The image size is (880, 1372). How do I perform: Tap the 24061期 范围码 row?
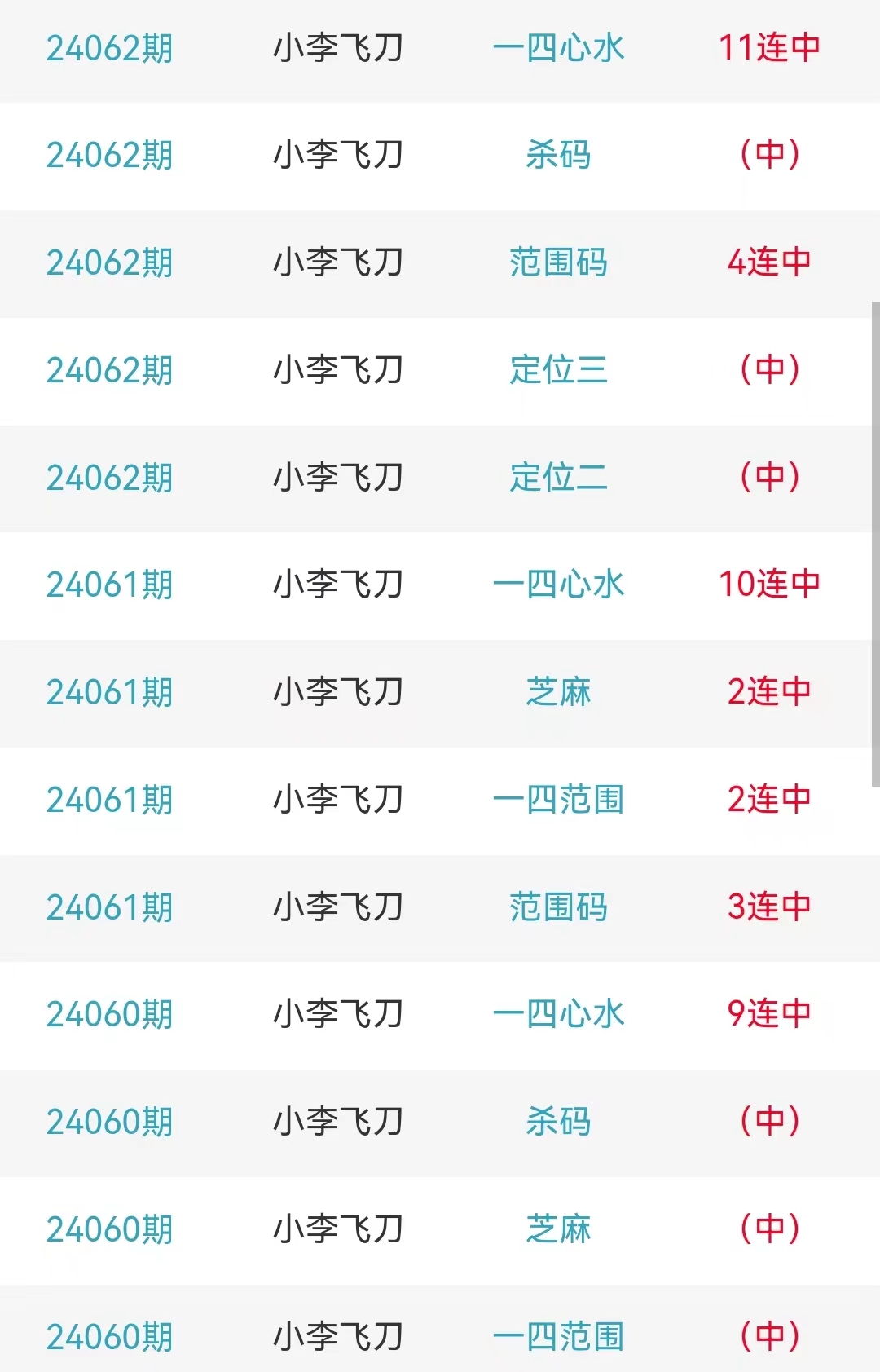[x=558, y=907]
